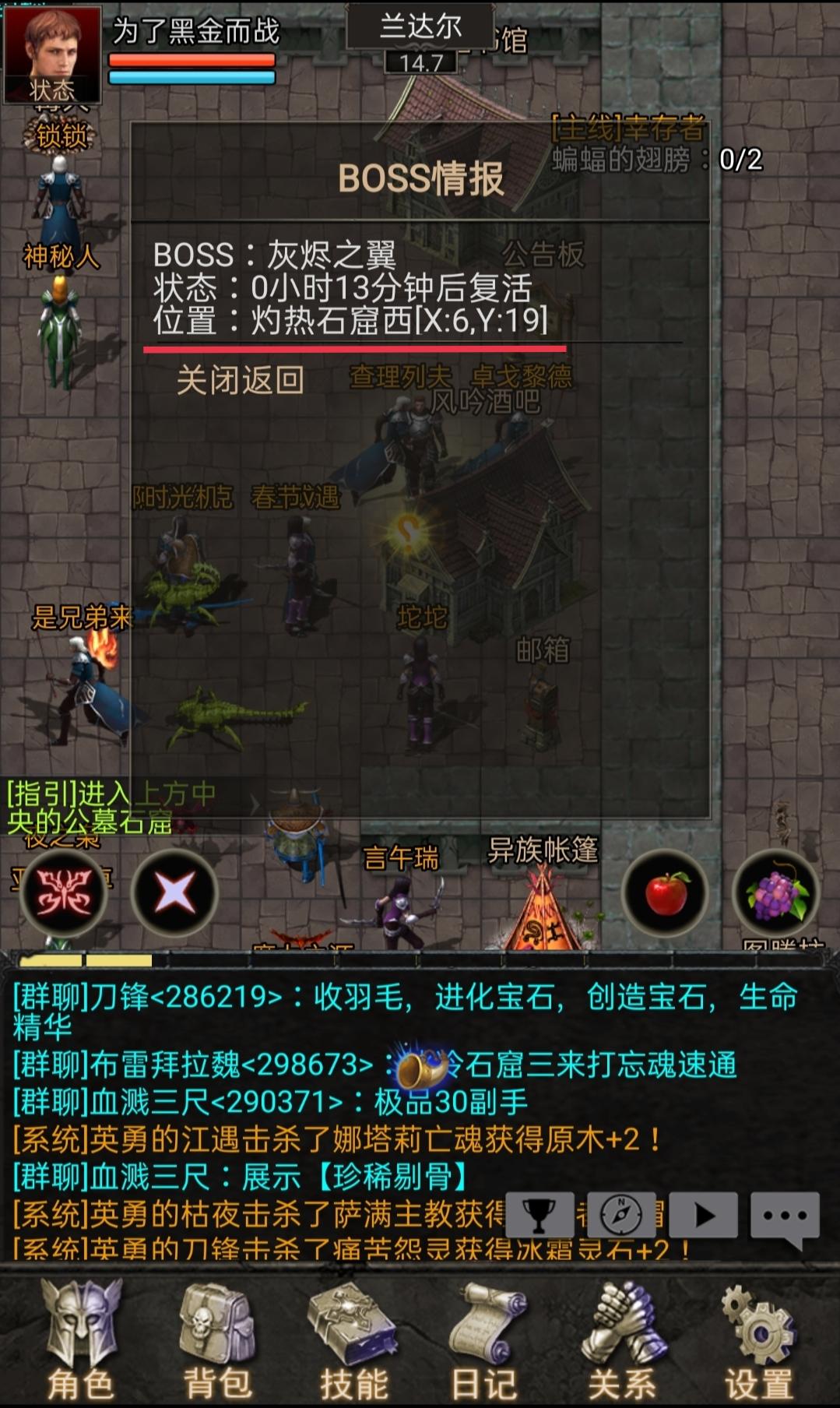Open the 设置 settings
840x1408 pixels.
click(x=758, y=1341)
